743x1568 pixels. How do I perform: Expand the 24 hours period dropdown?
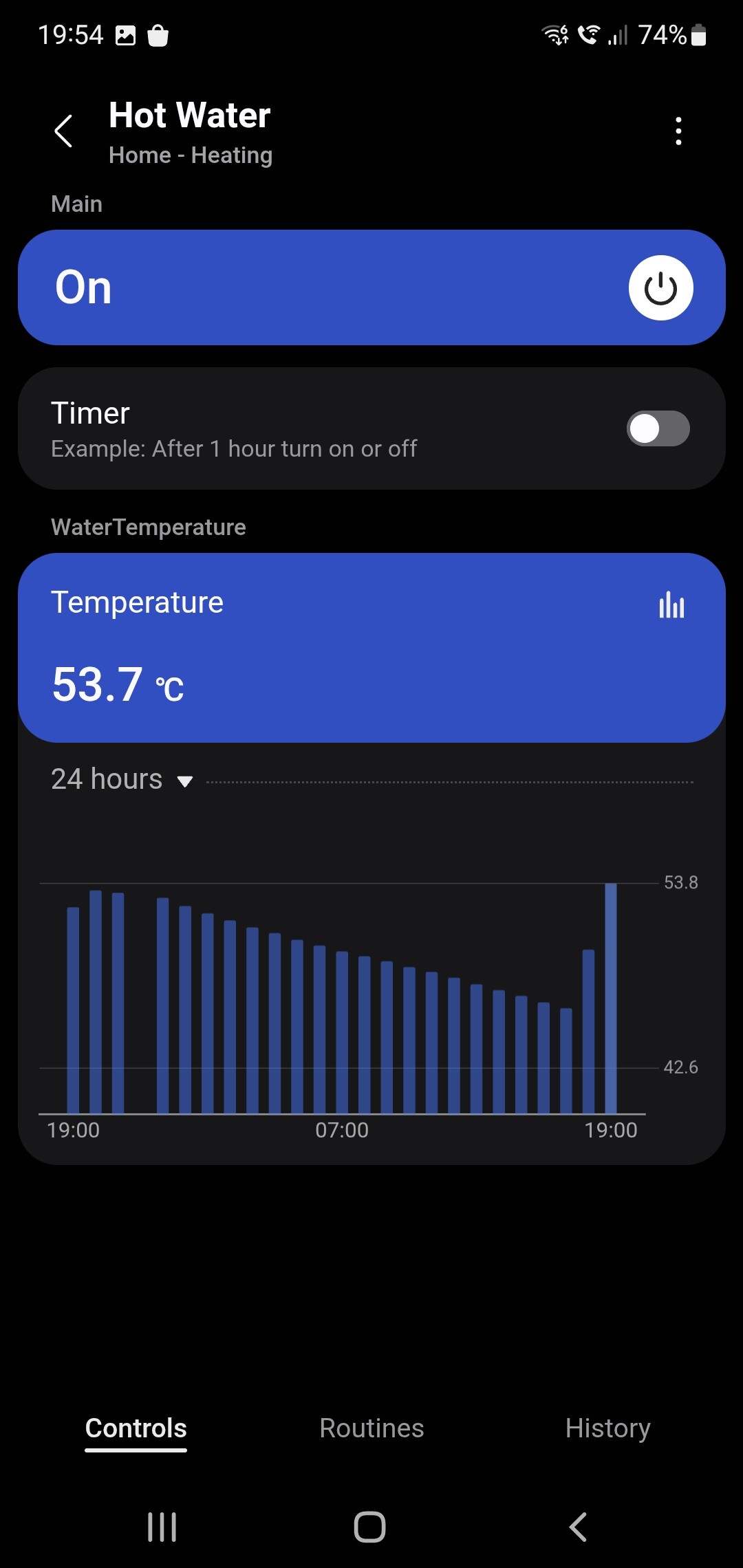click(122, 780)
